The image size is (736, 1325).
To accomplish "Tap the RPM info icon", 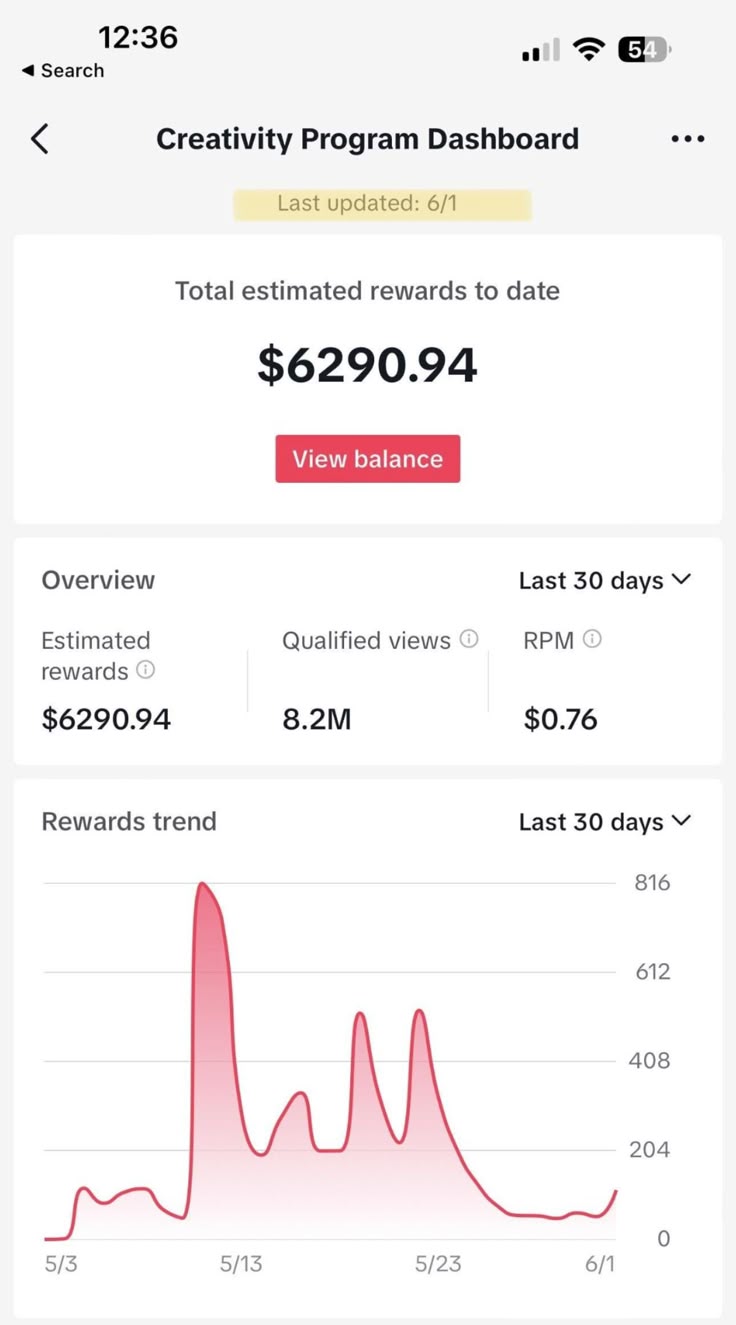I will [593, 639].
